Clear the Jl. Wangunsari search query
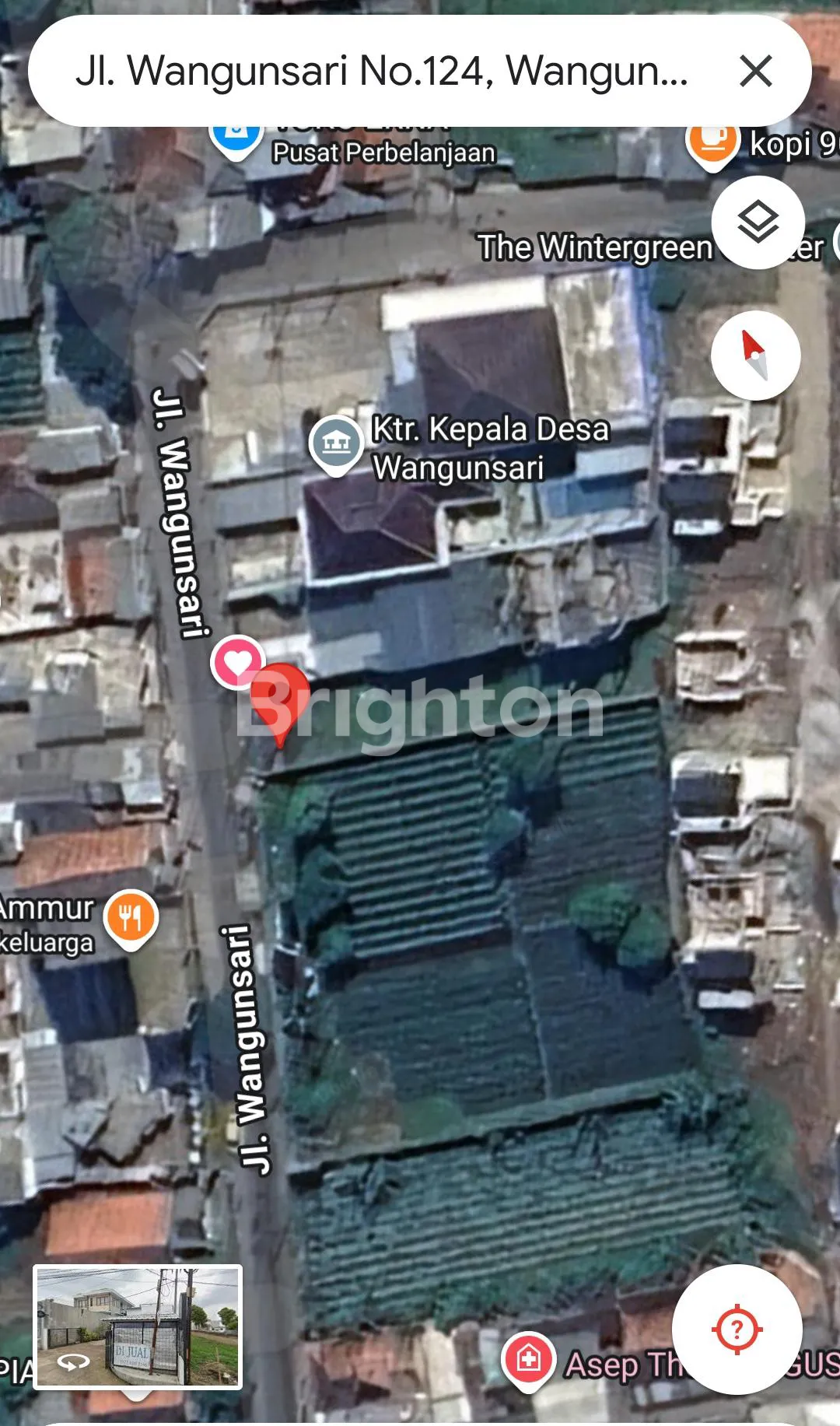Screen dimensions: 840x1426 pos(755,72)
